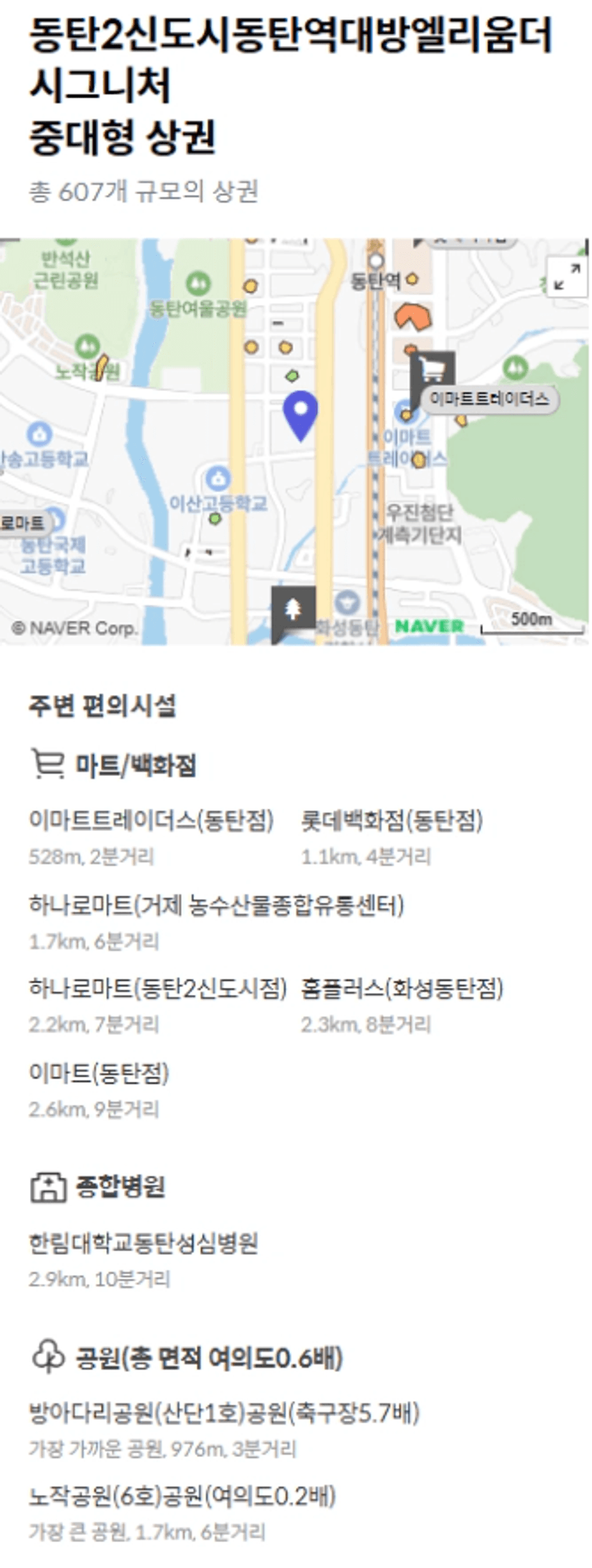Select the park tree marker on the map
The width and height of the screenshot is (592, 1568).
coord(293,610)
